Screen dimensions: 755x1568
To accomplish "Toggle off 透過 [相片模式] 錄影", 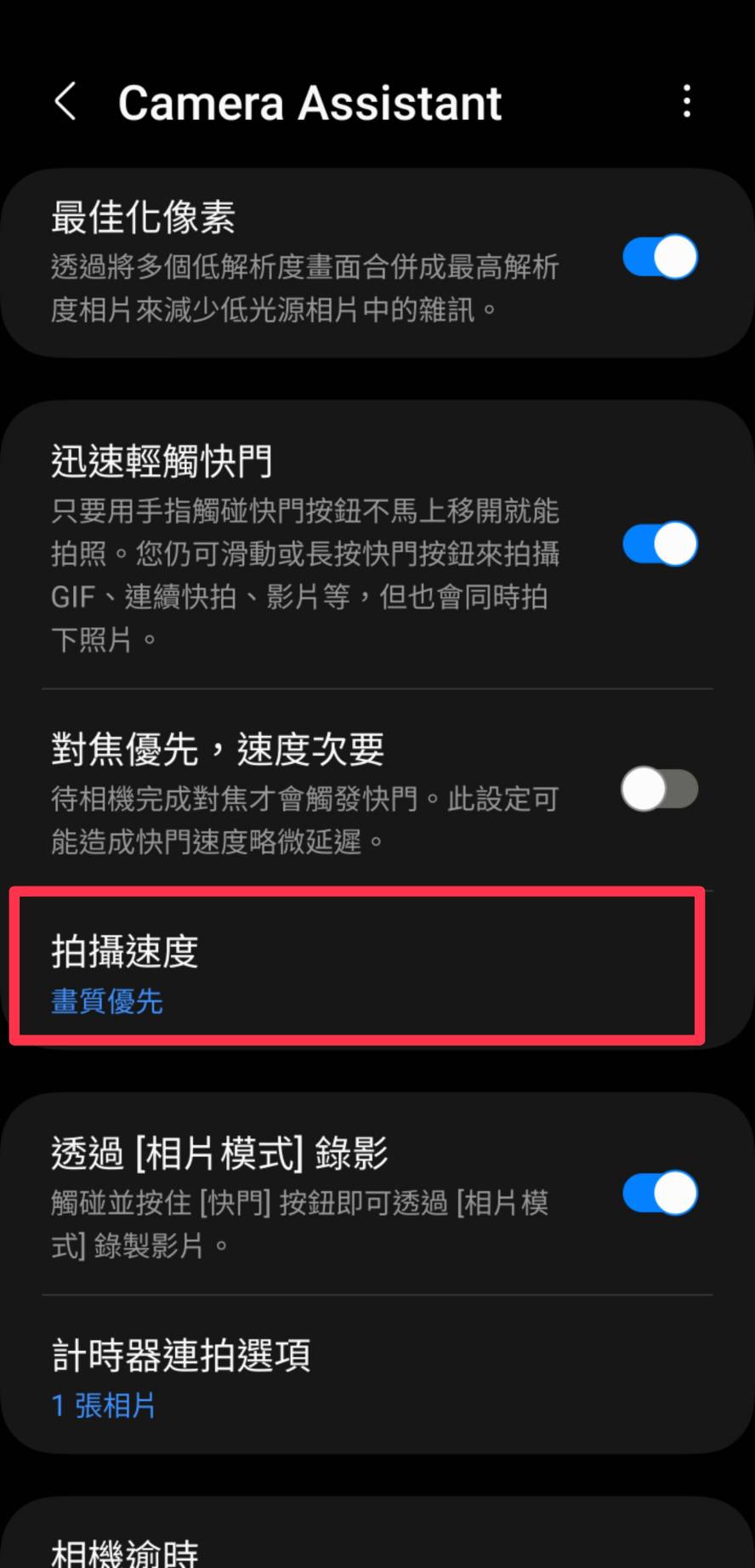I will coord(660,1193).
